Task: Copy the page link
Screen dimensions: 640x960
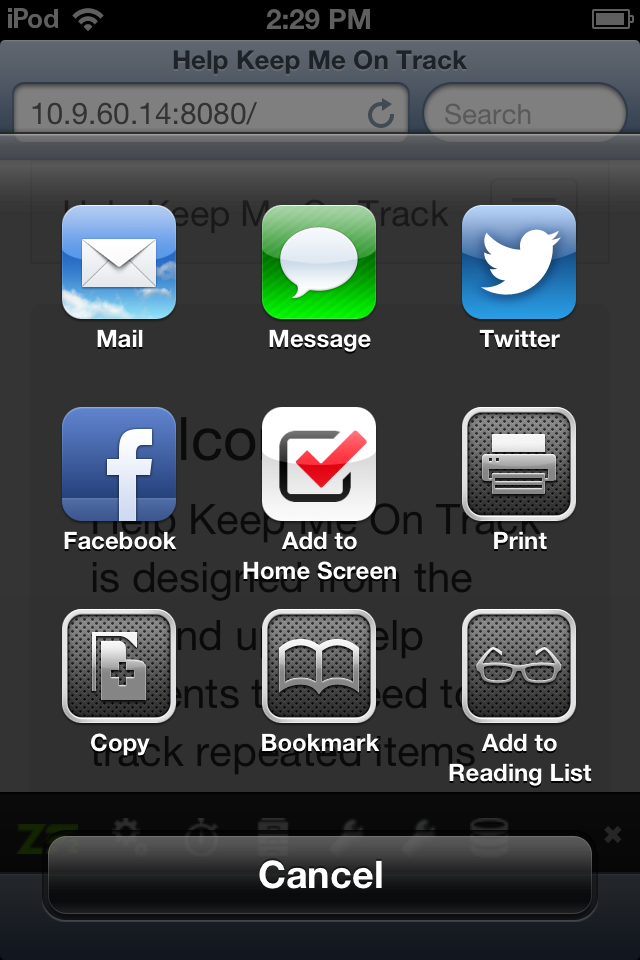Action: tap(119, 666)
